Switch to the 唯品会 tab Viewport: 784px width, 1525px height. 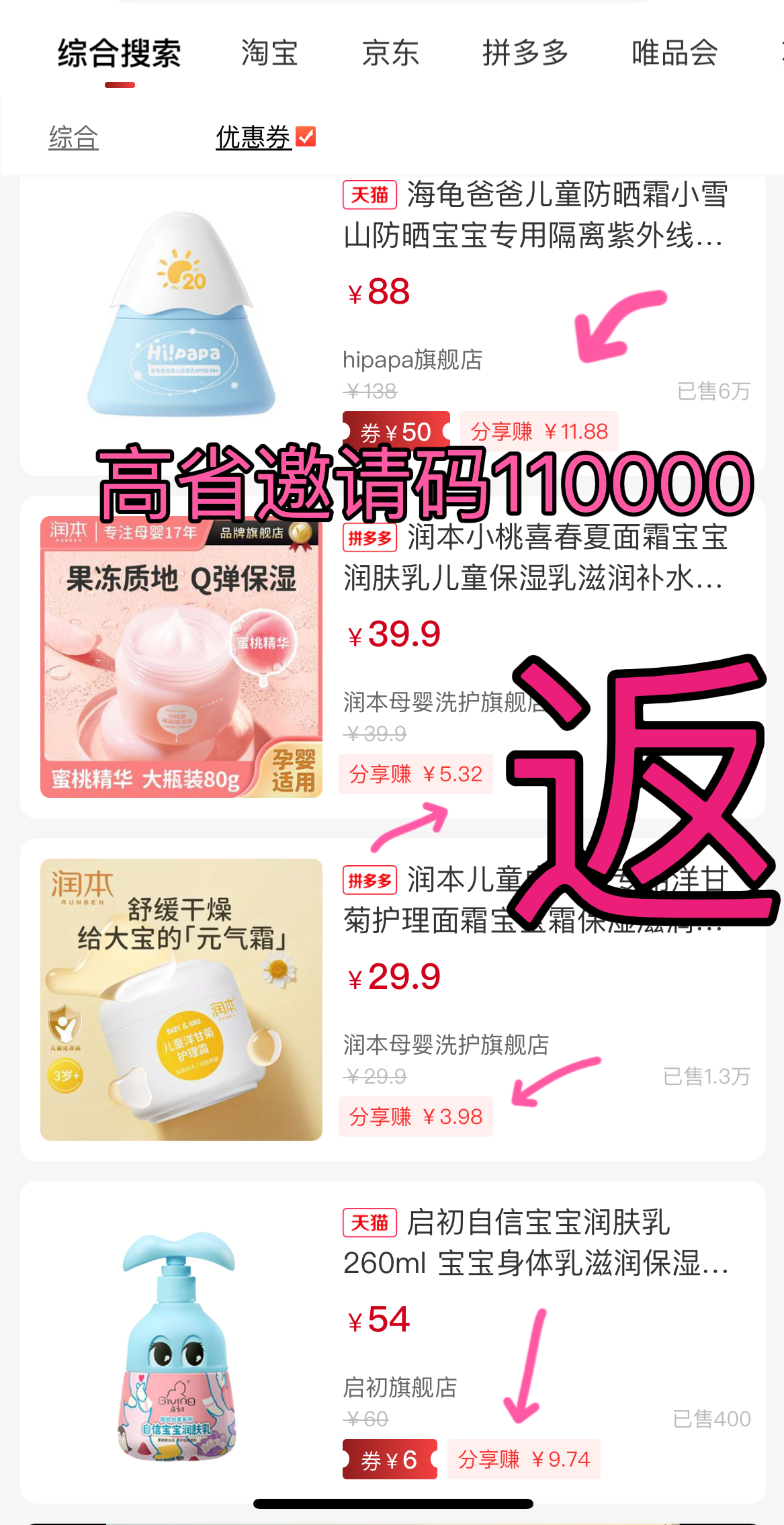tap(674, 53)
